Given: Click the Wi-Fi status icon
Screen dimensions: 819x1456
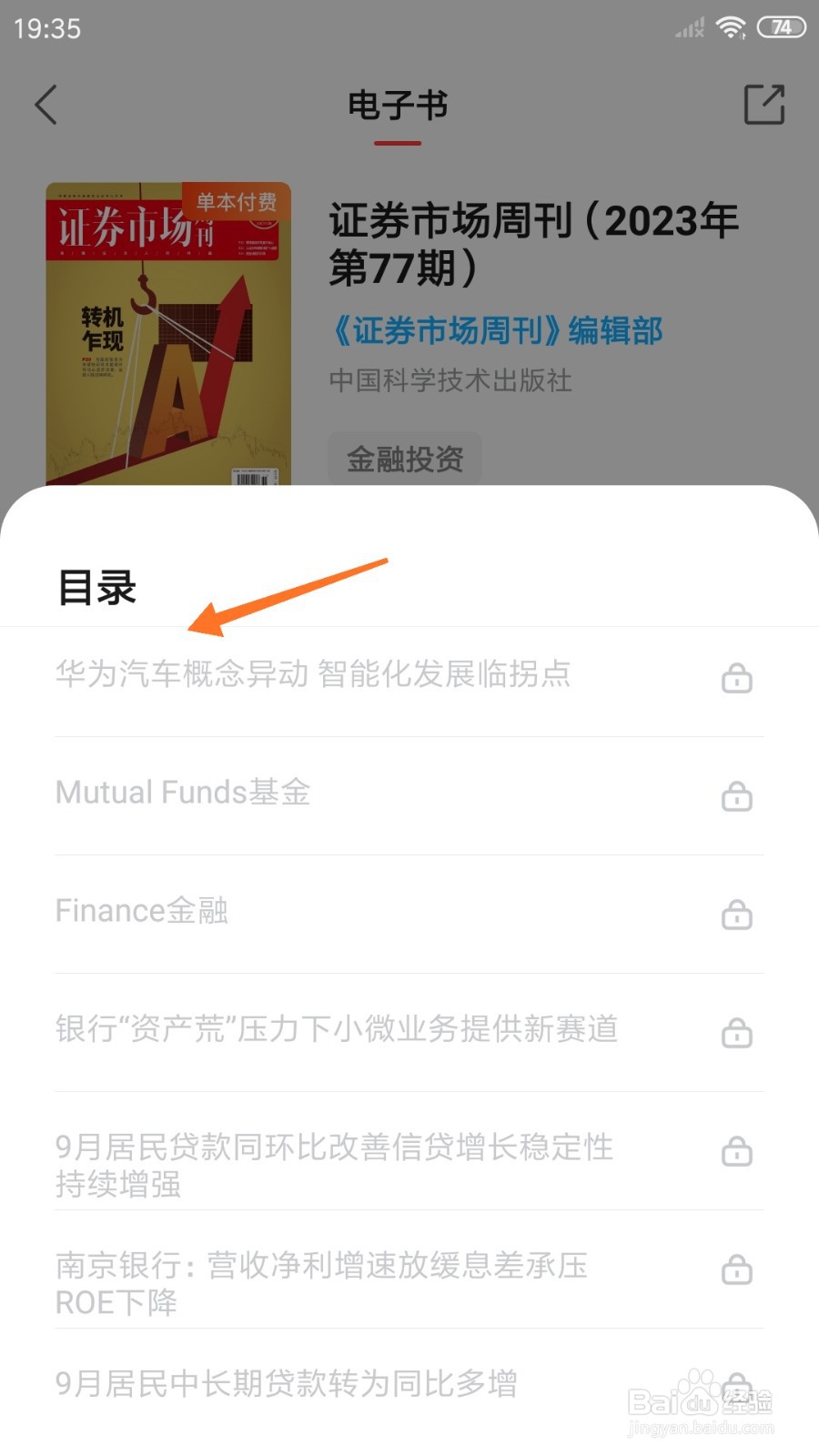Looking at the screenshot, I should (x=733, y=26).
